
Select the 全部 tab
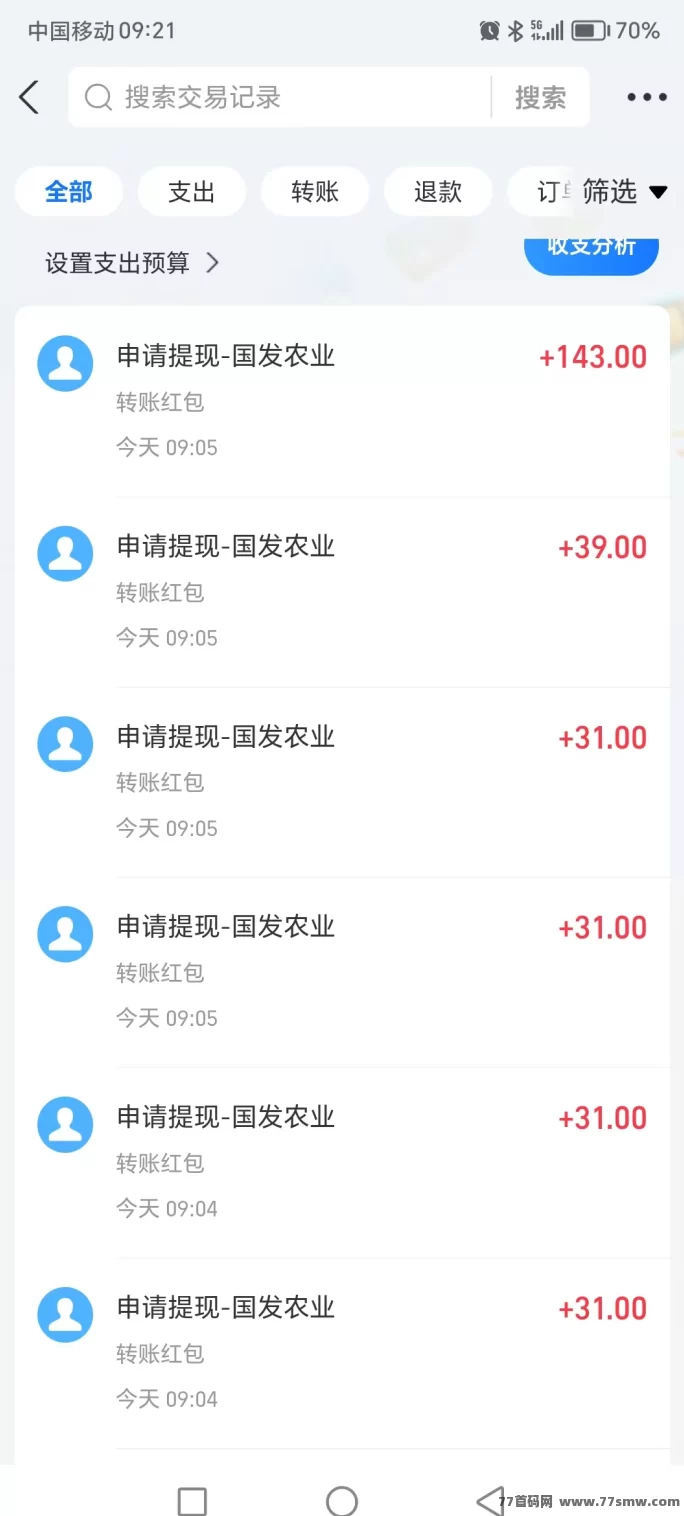click(x=69, y=191)
